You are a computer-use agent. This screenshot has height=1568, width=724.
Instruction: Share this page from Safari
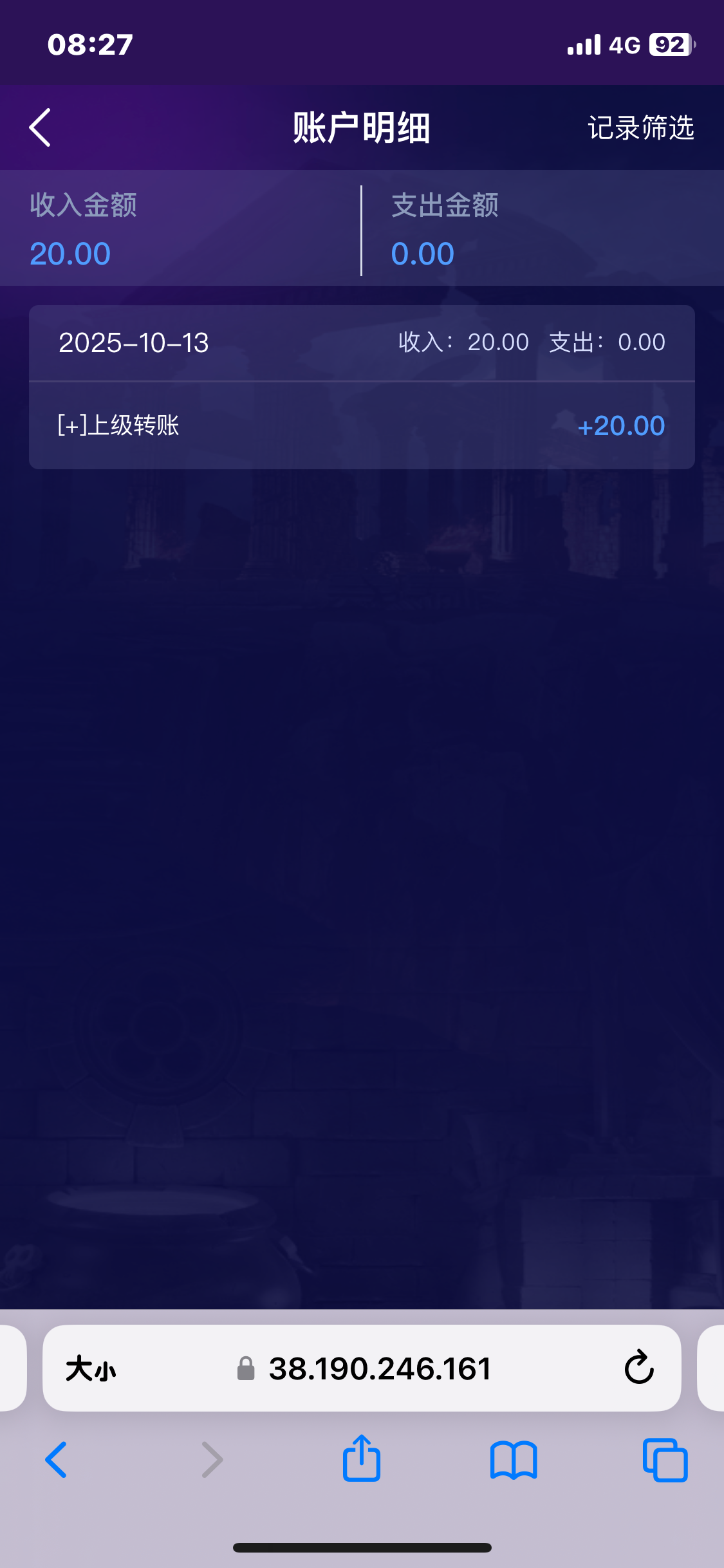pos(362,1459)
